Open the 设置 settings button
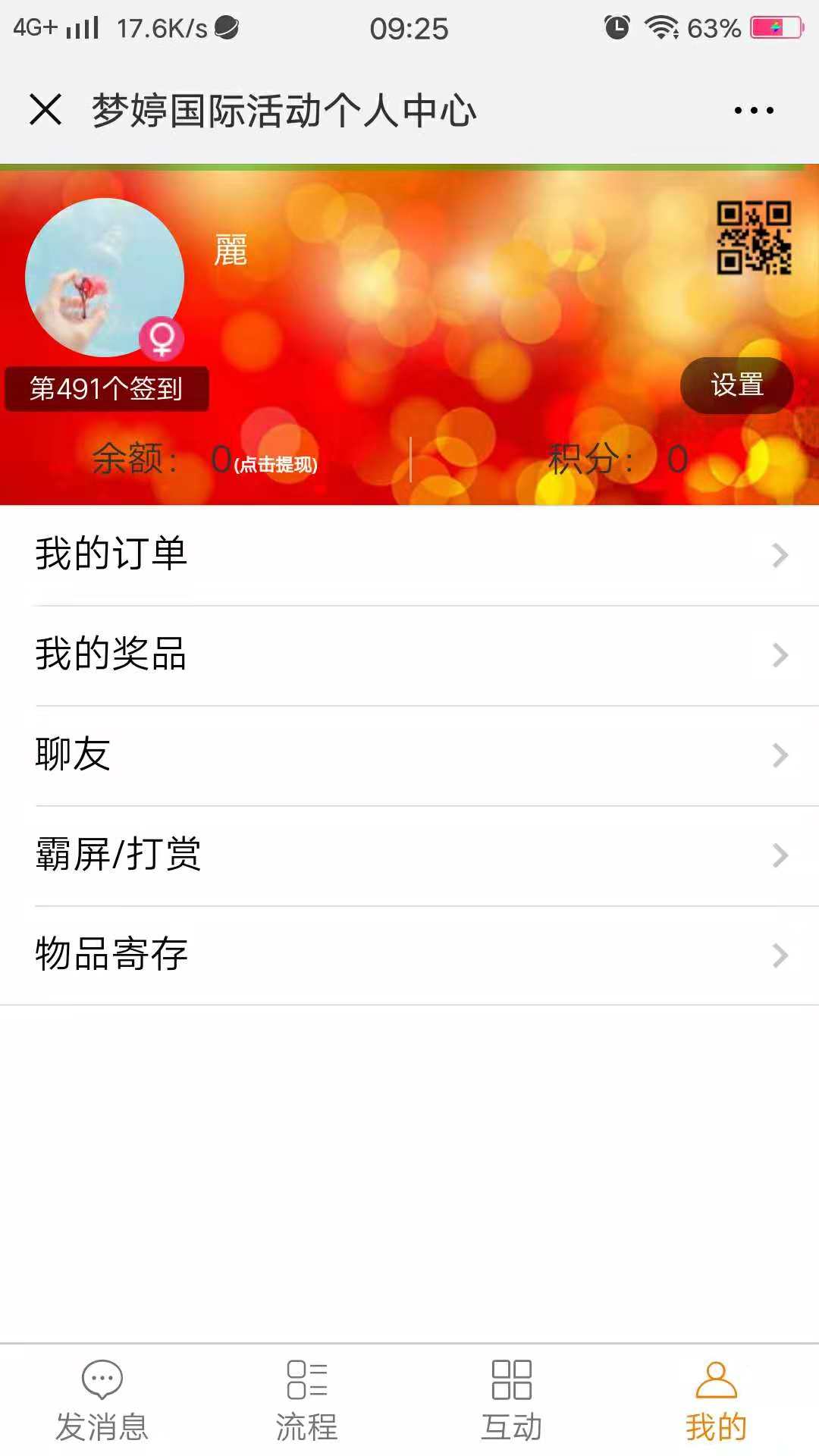819x1456 pixels. [x=736, y=385]
